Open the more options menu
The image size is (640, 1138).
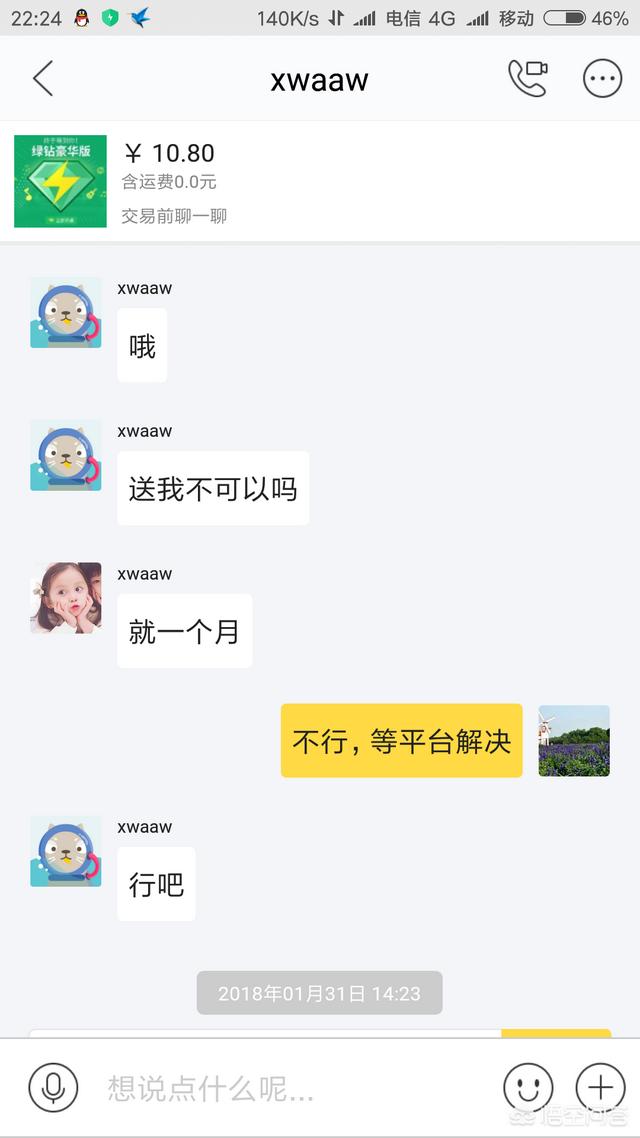(602, 78)
